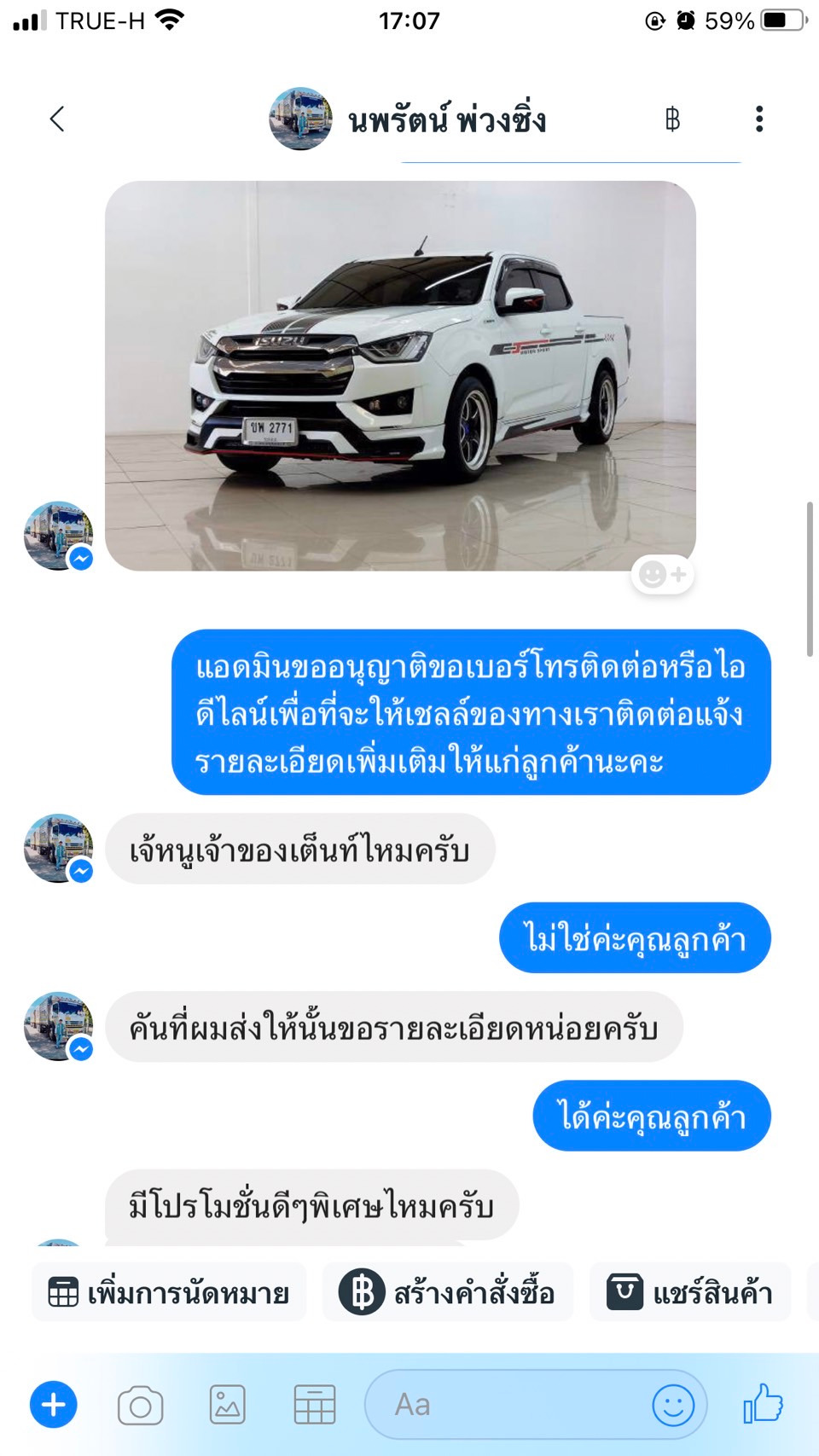Tap แชร์สินค้า to share a product
The width and height of the screenshot is (819, 1456).
tap(690, 1292)
